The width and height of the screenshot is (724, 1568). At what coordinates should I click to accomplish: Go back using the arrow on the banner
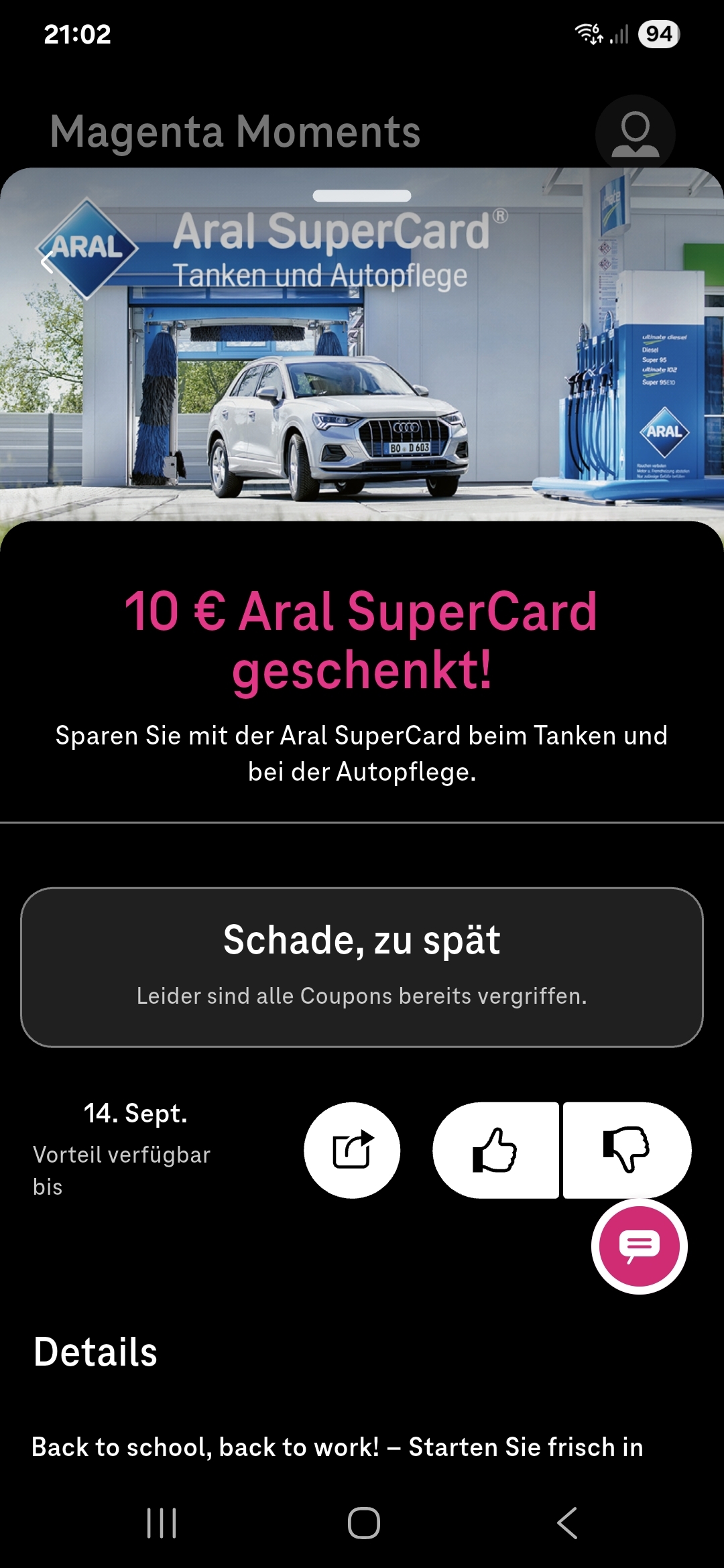point(47,262)
